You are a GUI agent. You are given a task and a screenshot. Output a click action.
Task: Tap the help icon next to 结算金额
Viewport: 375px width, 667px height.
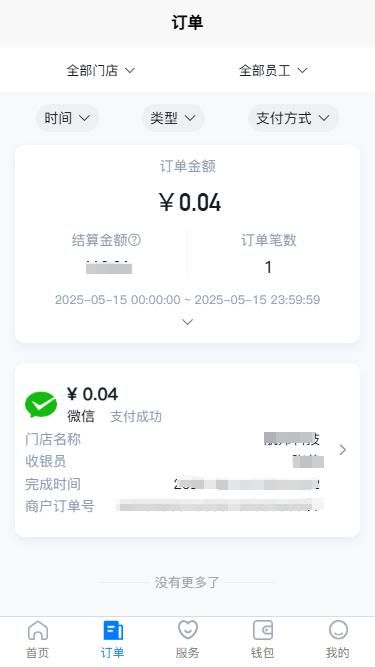click(134, 240)
